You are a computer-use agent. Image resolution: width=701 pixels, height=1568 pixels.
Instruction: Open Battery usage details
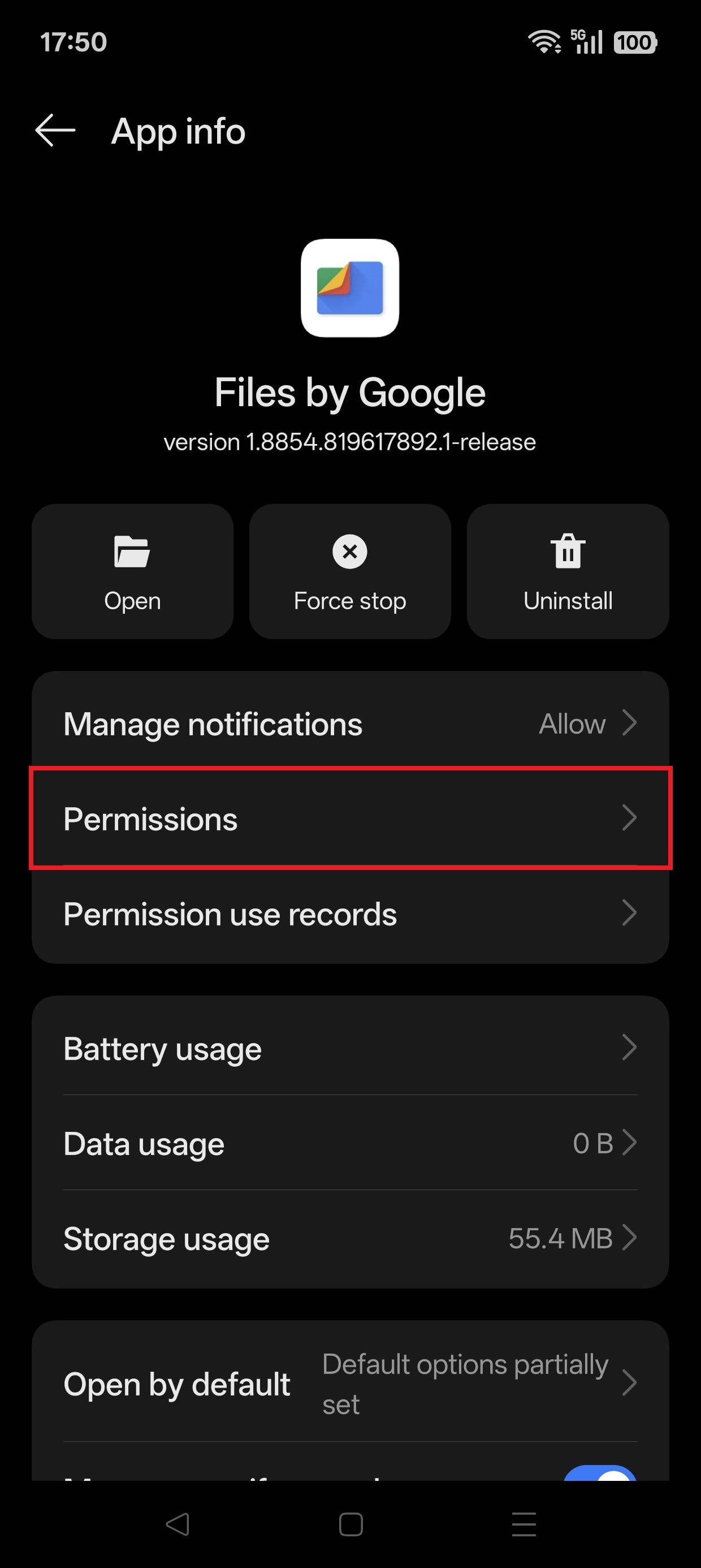pyautogui.click(x=350, y=1048)
